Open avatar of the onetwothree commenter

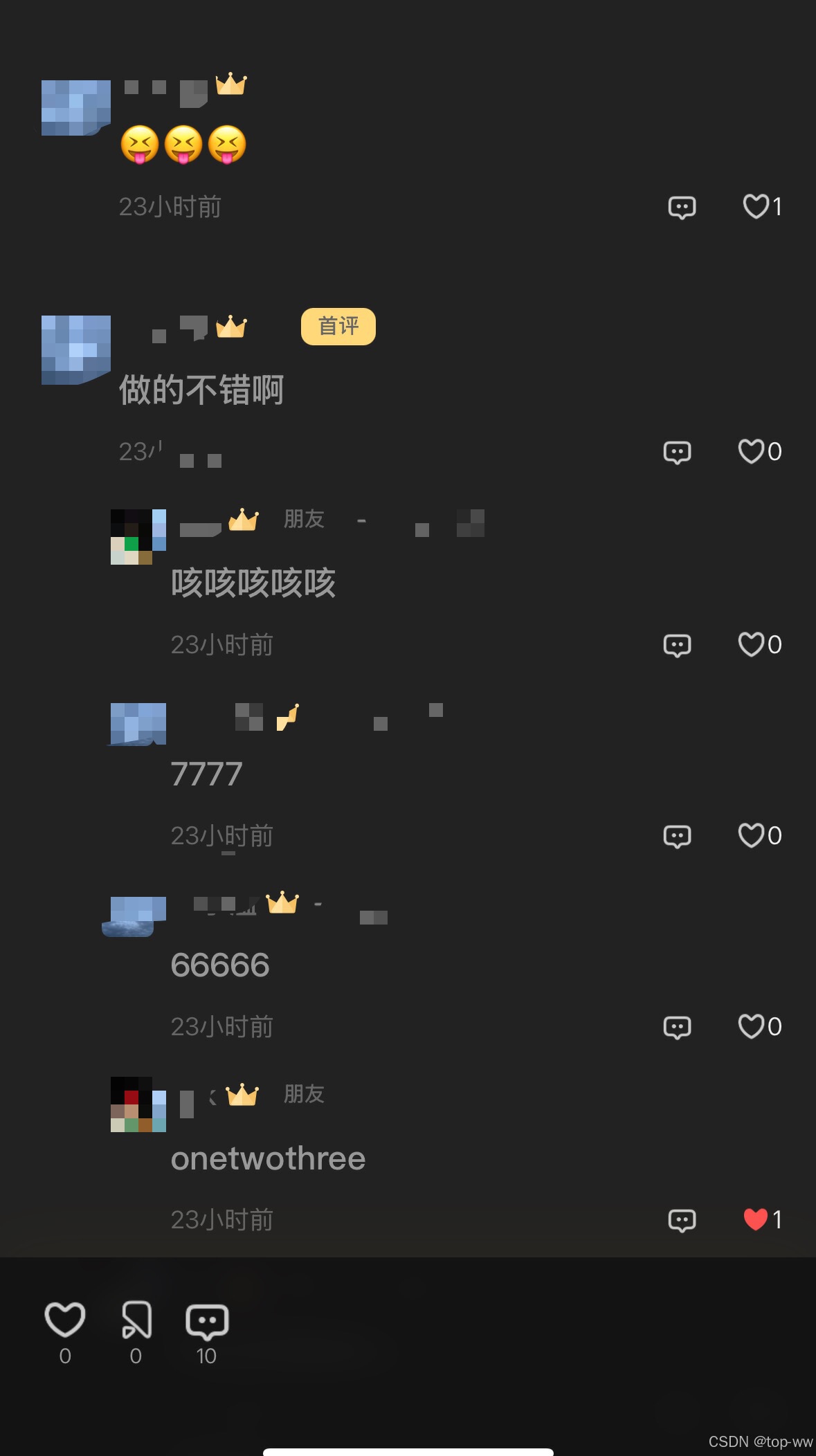tap(138, 1104)
